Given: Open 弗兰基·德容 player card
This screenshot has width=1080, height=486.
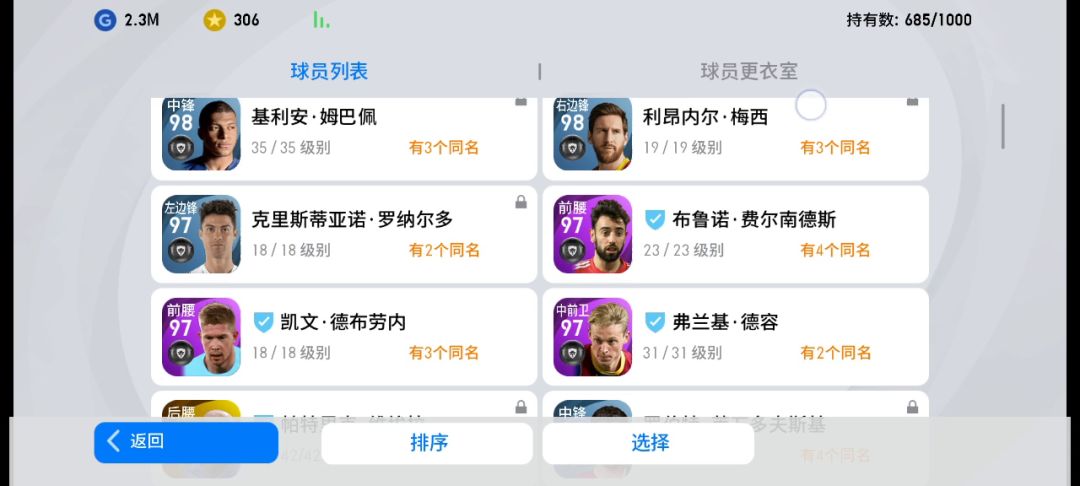Looking at the screenshot, I should pos(736,337).
